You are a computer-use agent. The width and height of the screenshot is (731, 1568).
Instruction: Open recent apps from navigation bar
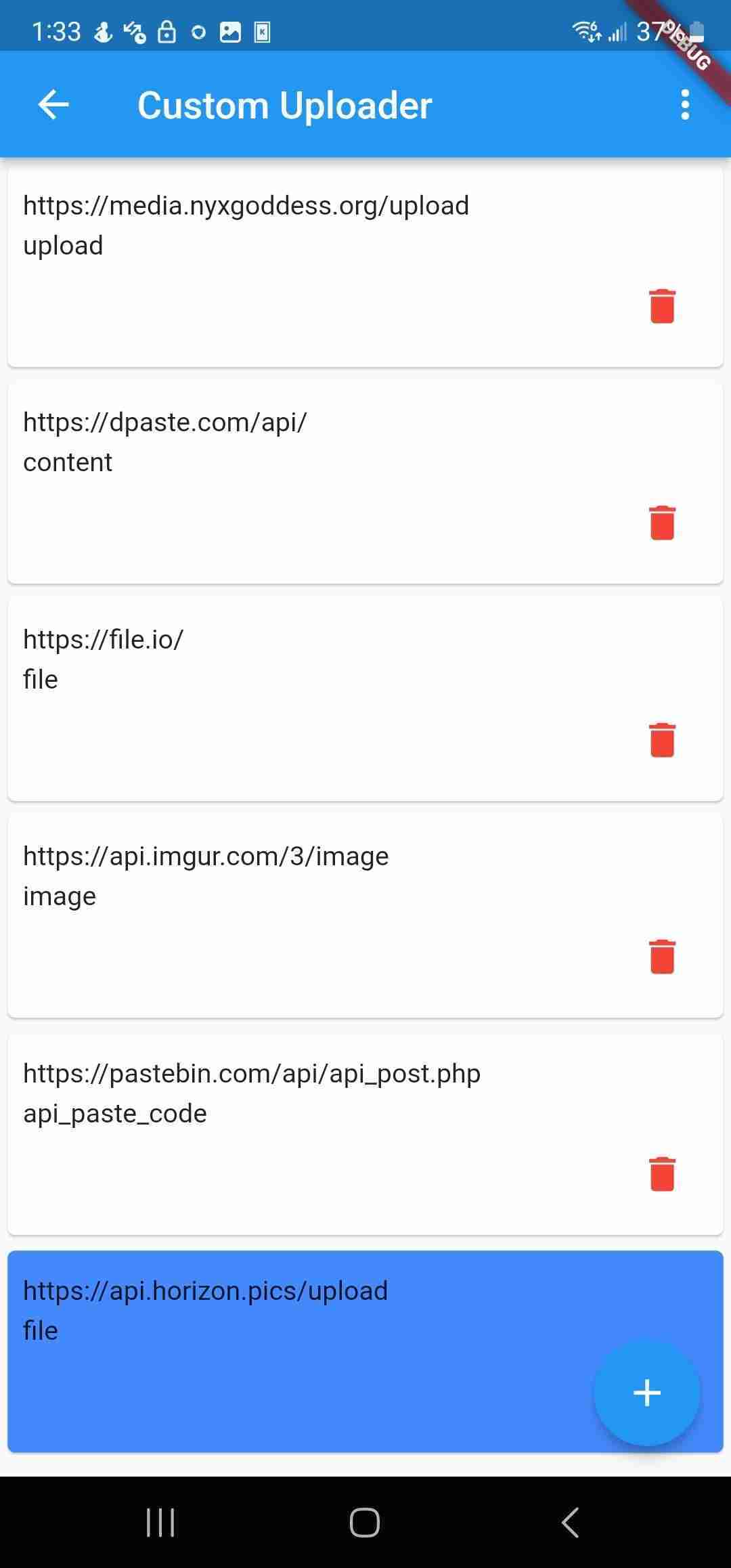pyautogui.click(x=161, y=1523)
